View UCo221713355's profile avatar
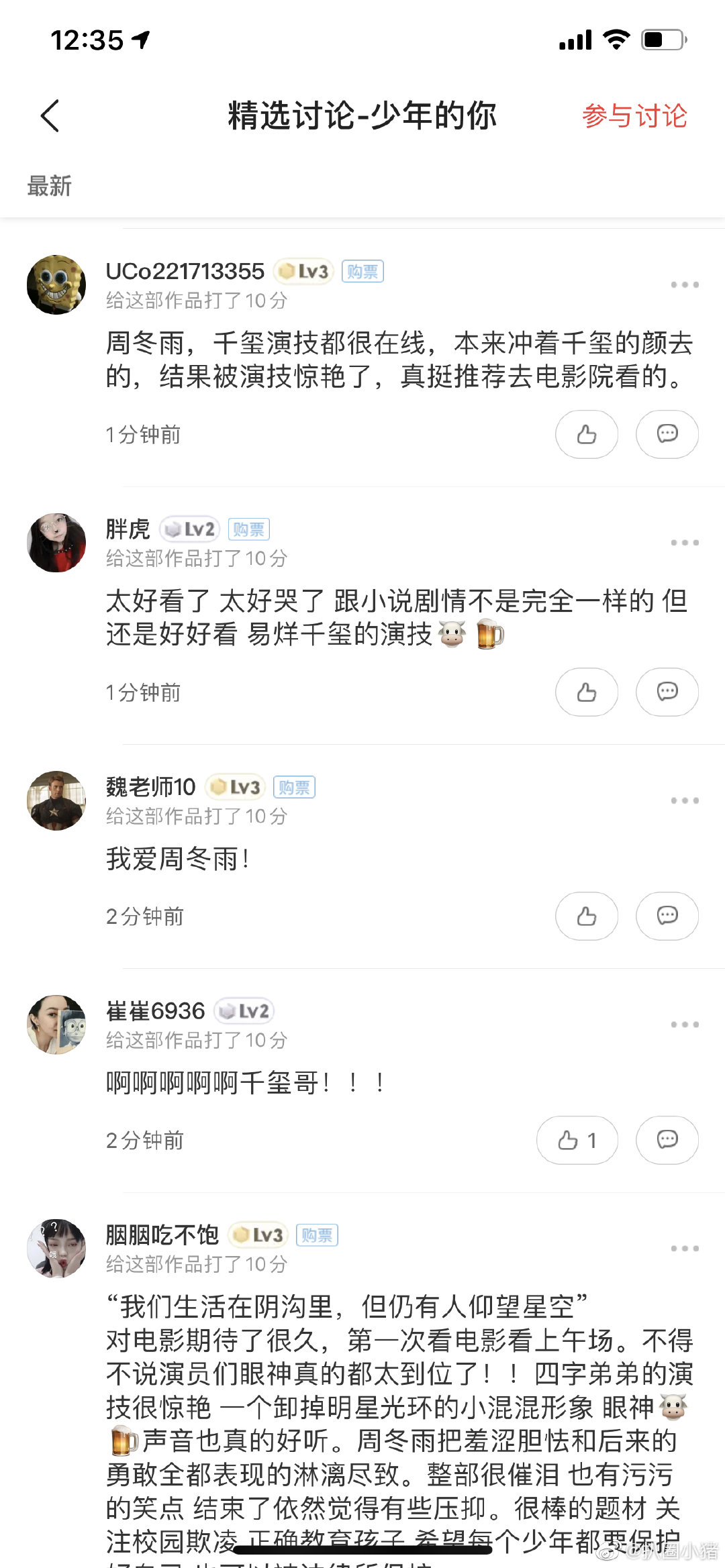 (x=56, y=284)
